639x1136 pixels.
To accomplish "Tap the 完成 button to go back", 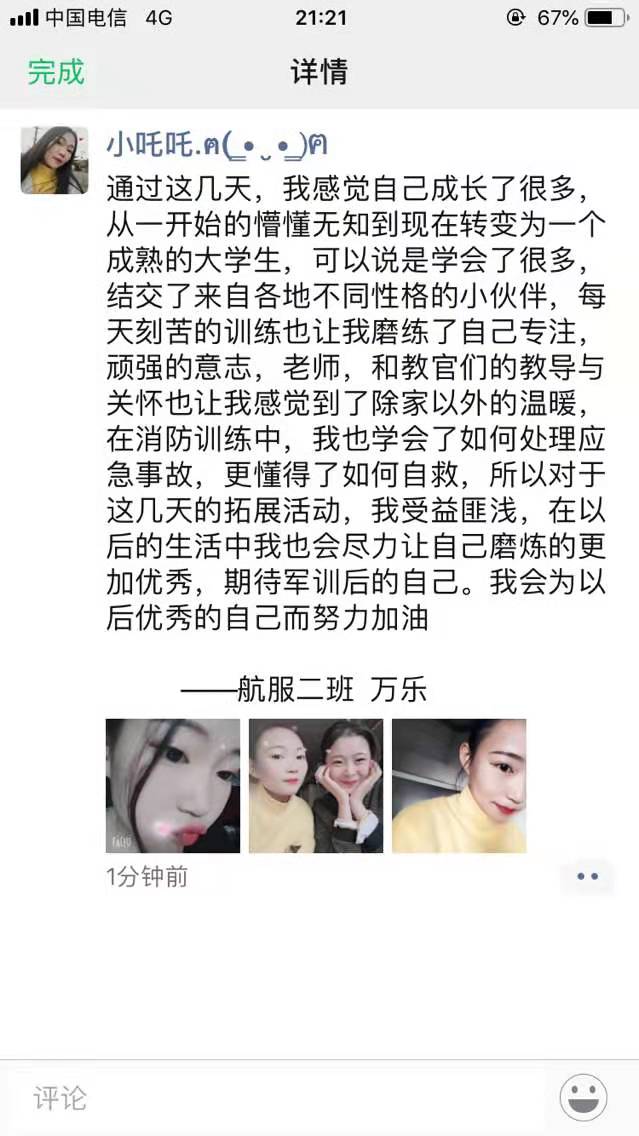I will (x=56, y=72).
